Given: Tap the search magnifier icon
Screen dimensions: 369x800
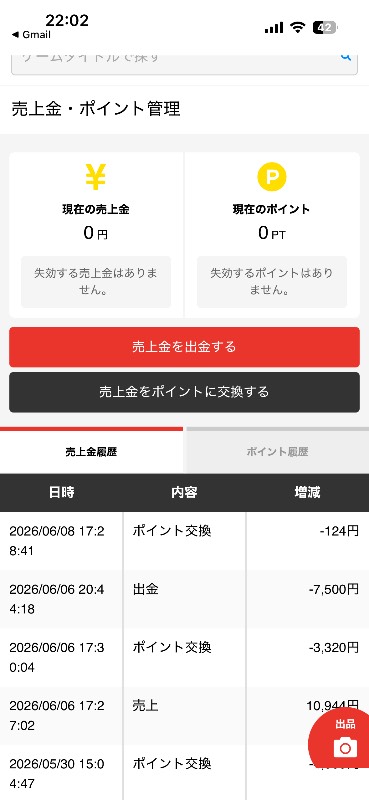Looking at the screenshot, I should [346, 57].
